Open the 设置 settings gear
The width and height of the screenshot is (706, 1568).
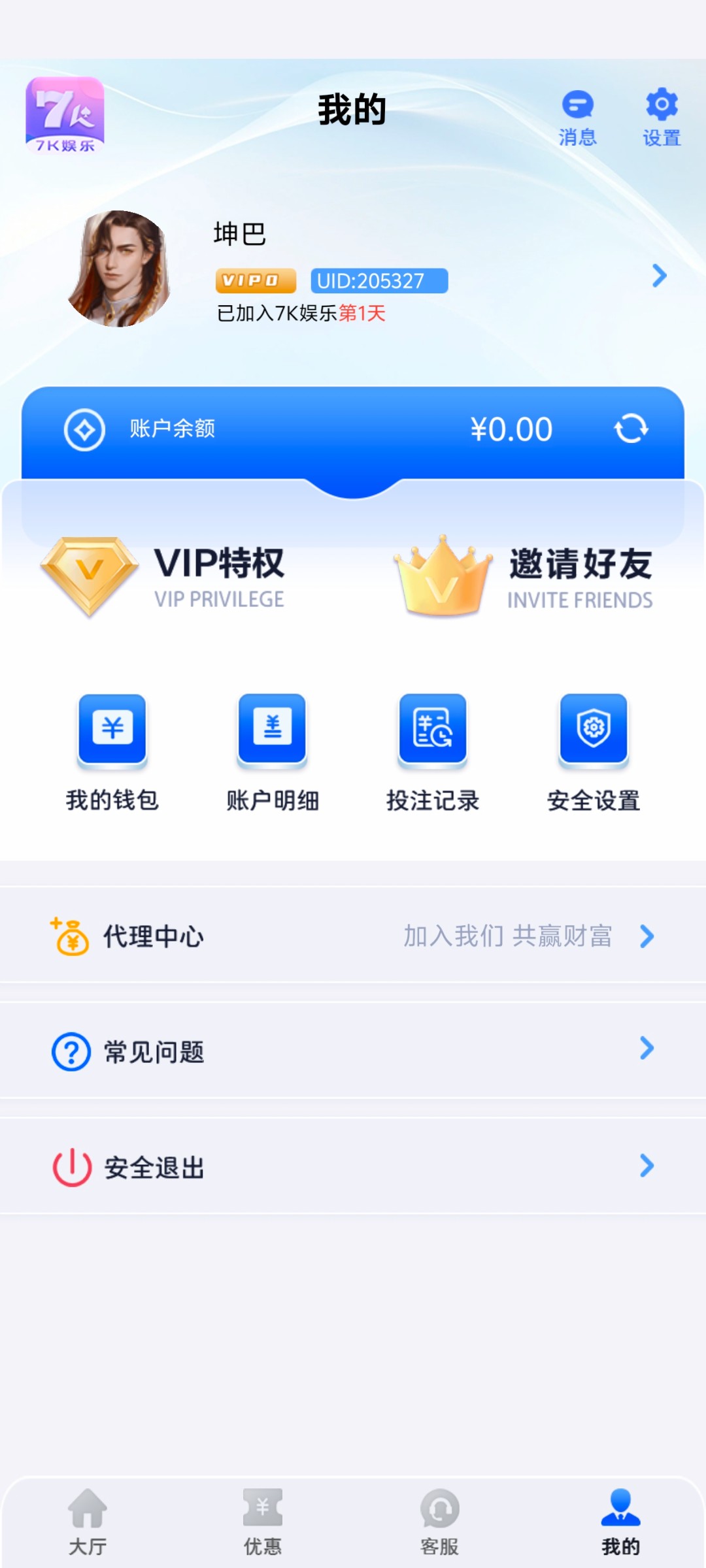pyautogui.click(x=662, y=118)
